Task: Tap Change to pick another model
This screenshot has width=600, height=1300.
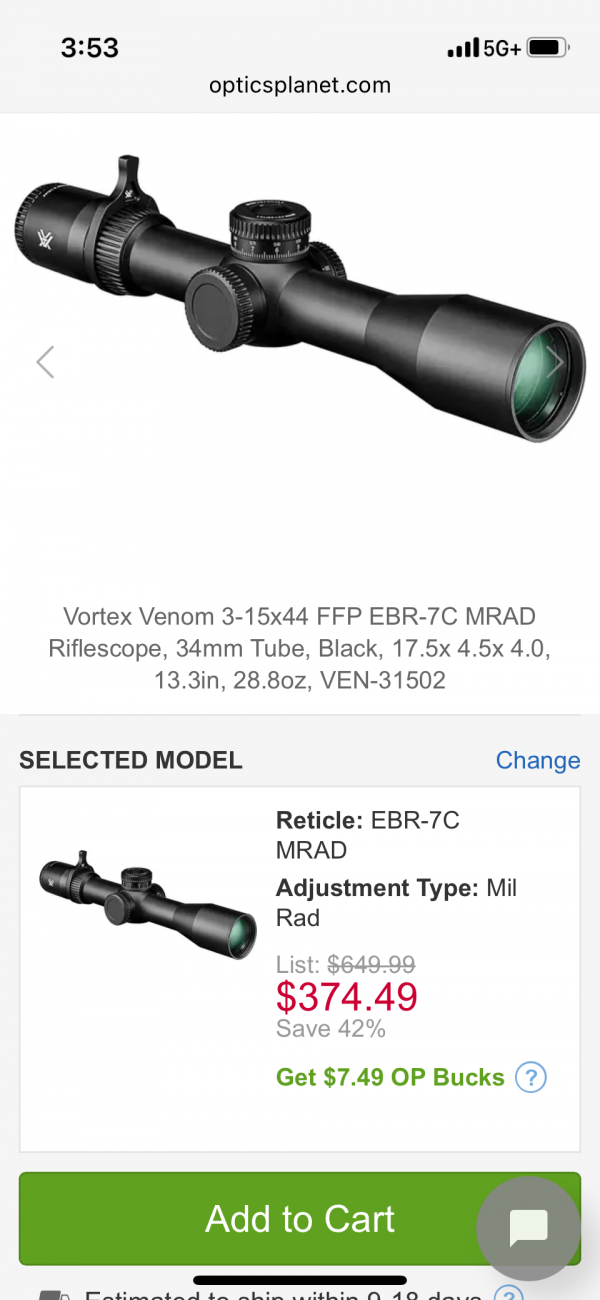Action: pos(538,760)
